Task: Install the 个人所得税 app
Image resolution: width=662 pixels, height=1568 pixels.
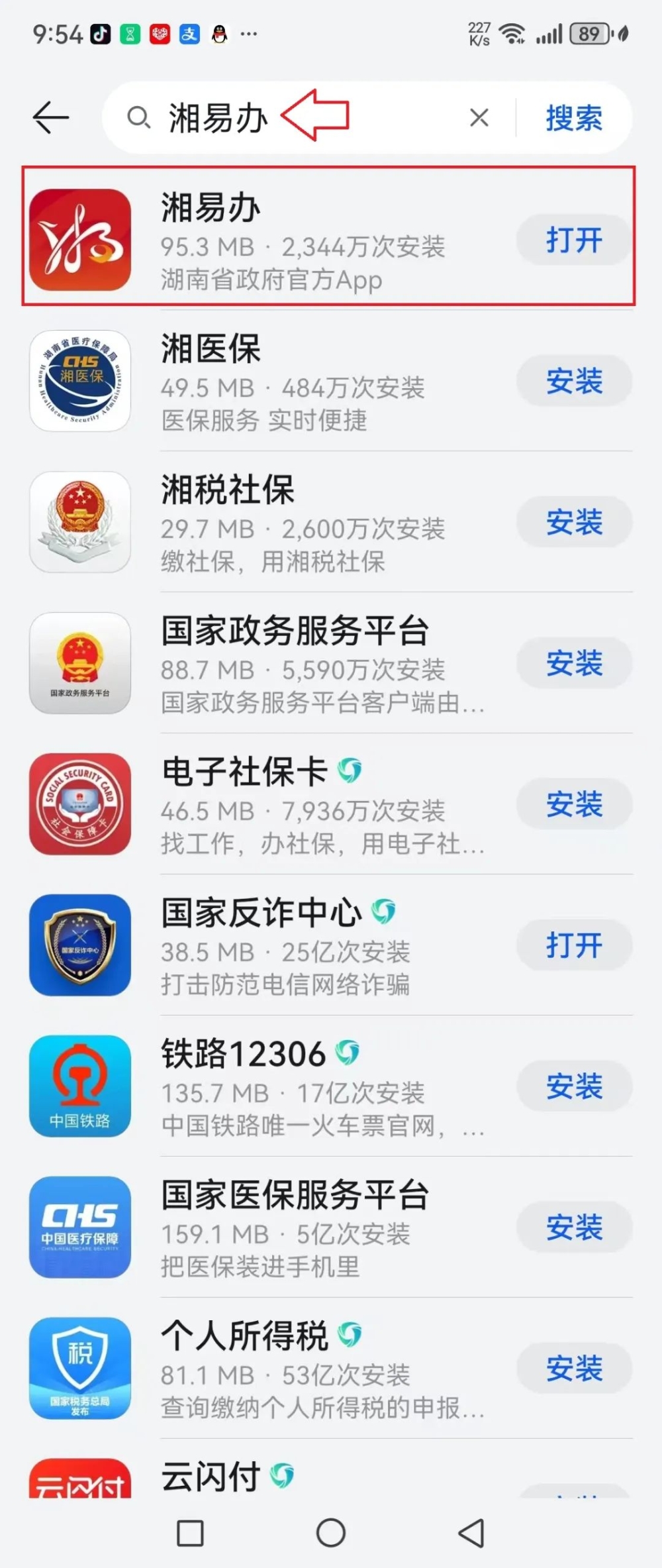Action: [x=574, y=1369]
